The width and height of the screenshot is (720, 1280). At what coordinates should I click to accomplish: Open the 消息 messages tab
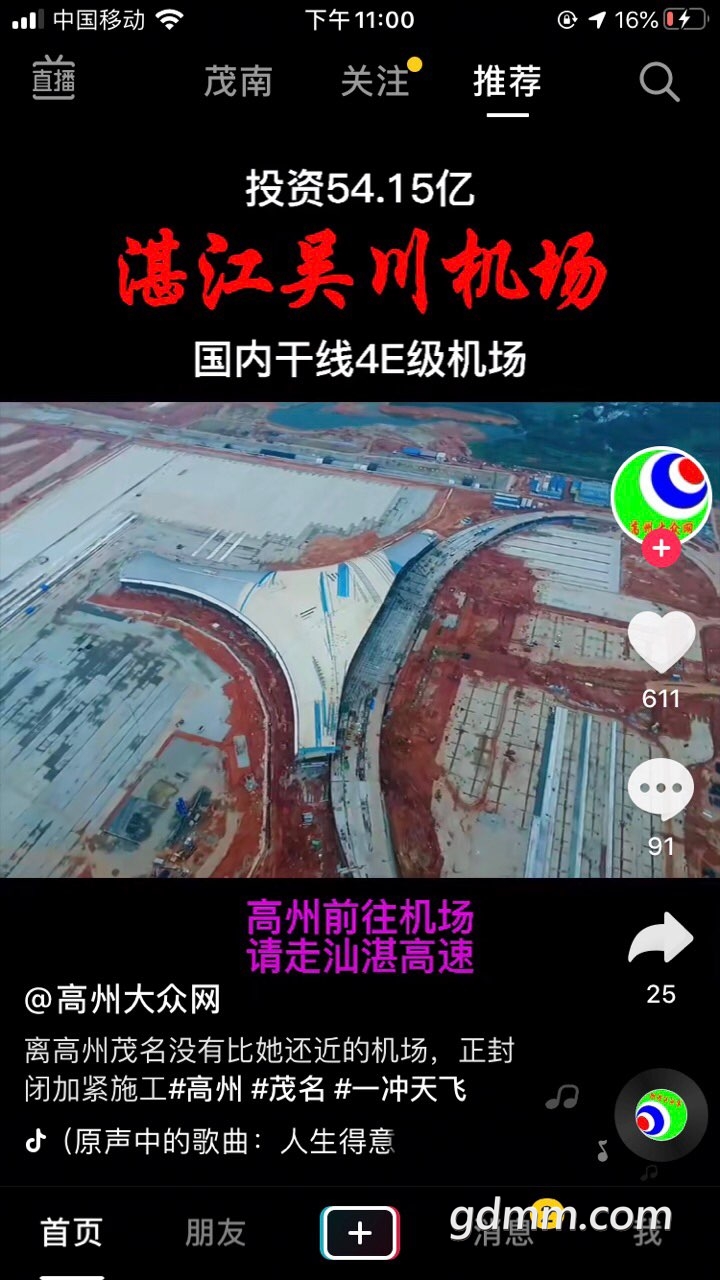point(504,1233)
